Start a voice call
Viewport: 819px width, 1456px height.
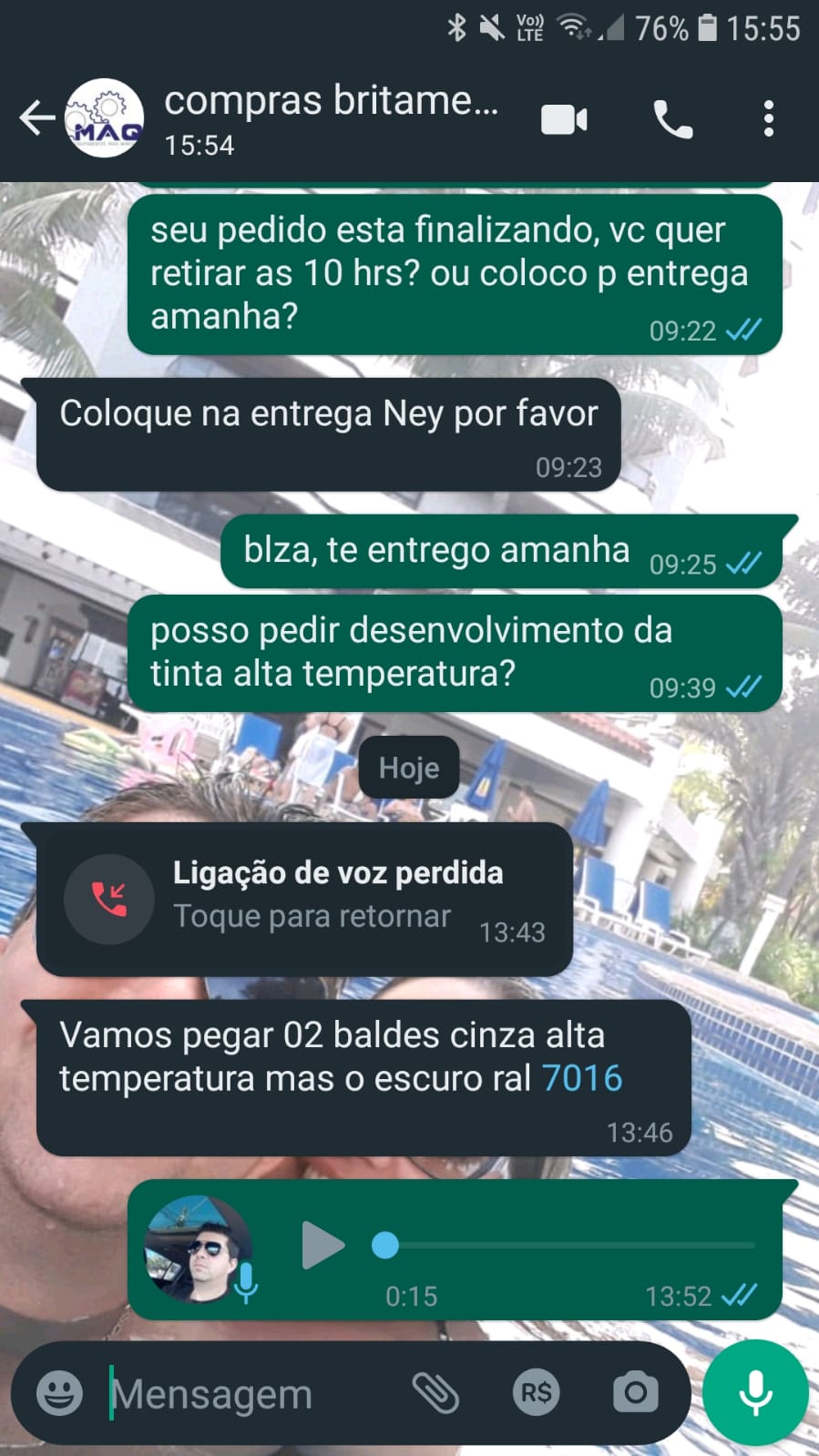pyautogui.click(x=672, y=119)
